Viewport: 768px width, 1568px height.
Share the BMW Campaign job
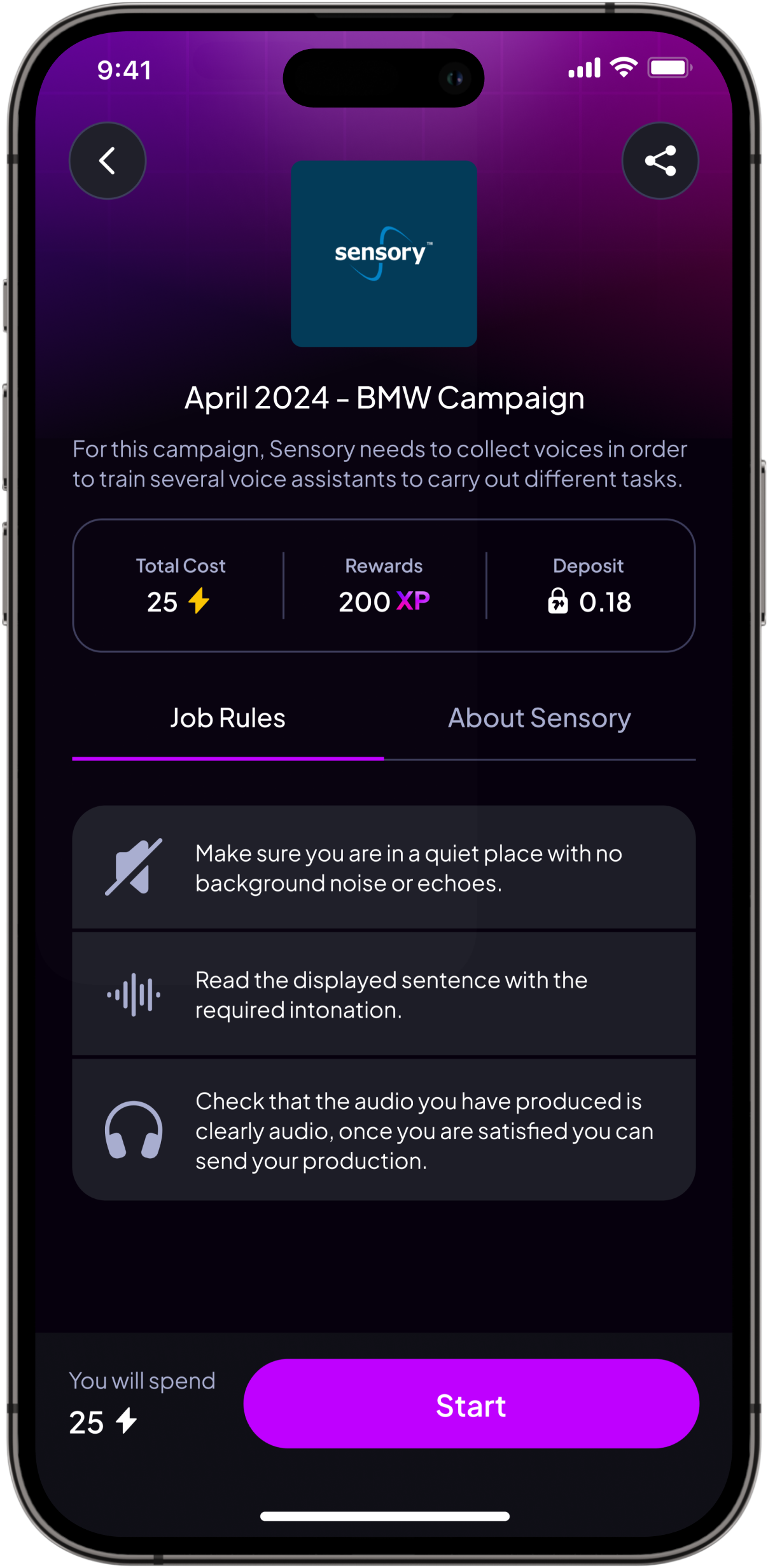(660, 160)
